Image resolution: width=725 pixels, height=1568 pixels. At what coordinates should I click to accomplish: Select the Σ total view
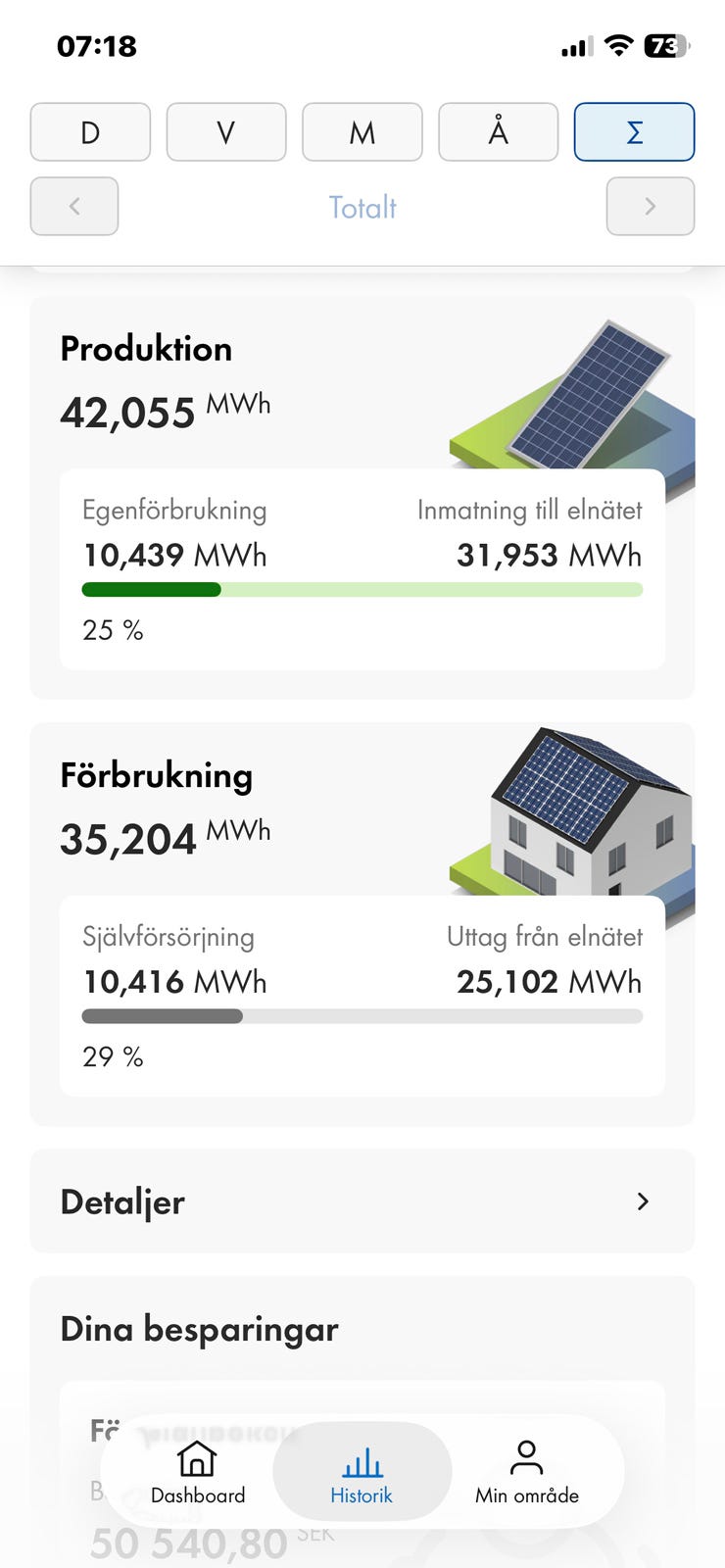coord(635,131)
